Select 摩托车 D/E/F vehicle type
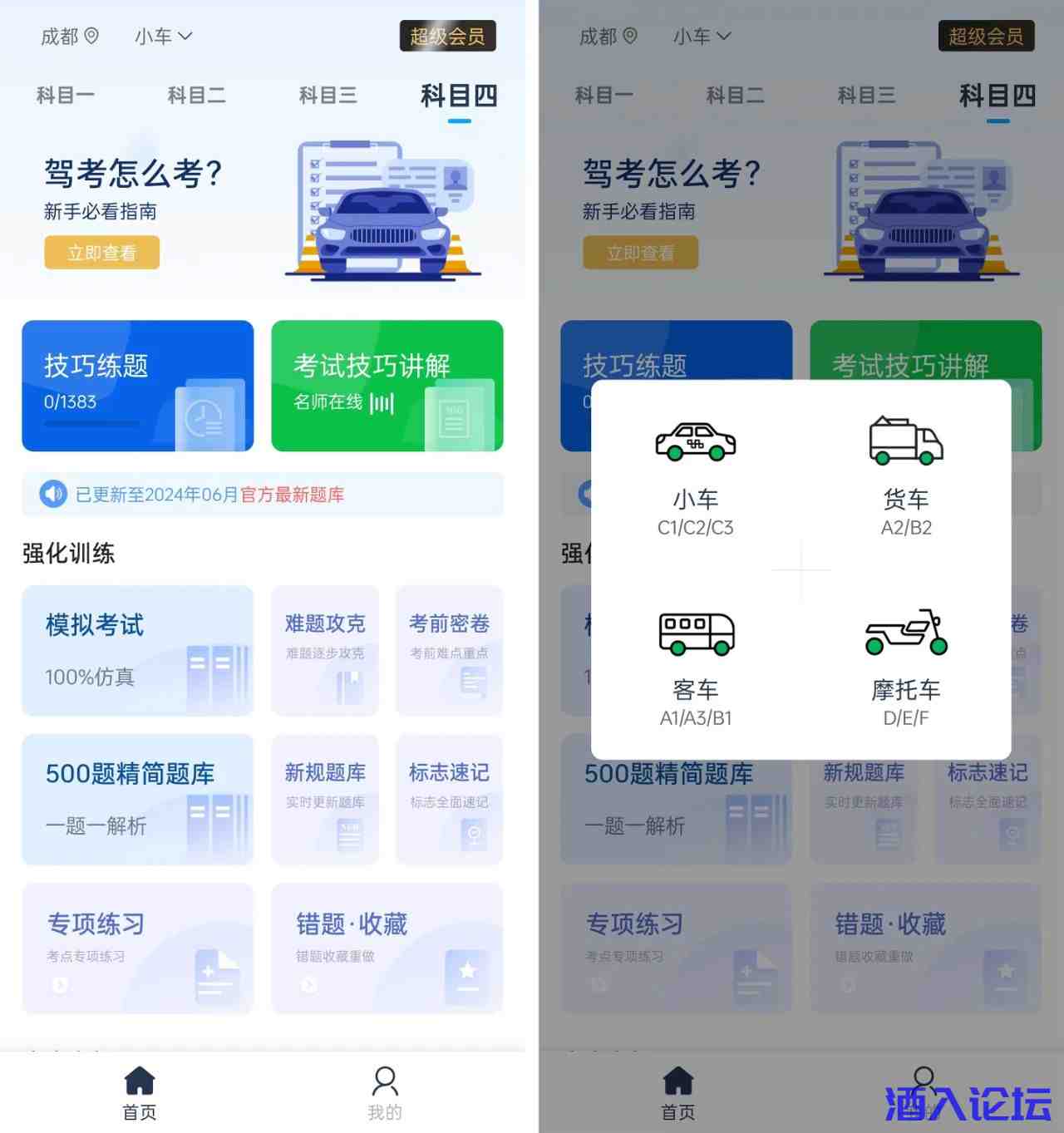 tap(906, 668)
